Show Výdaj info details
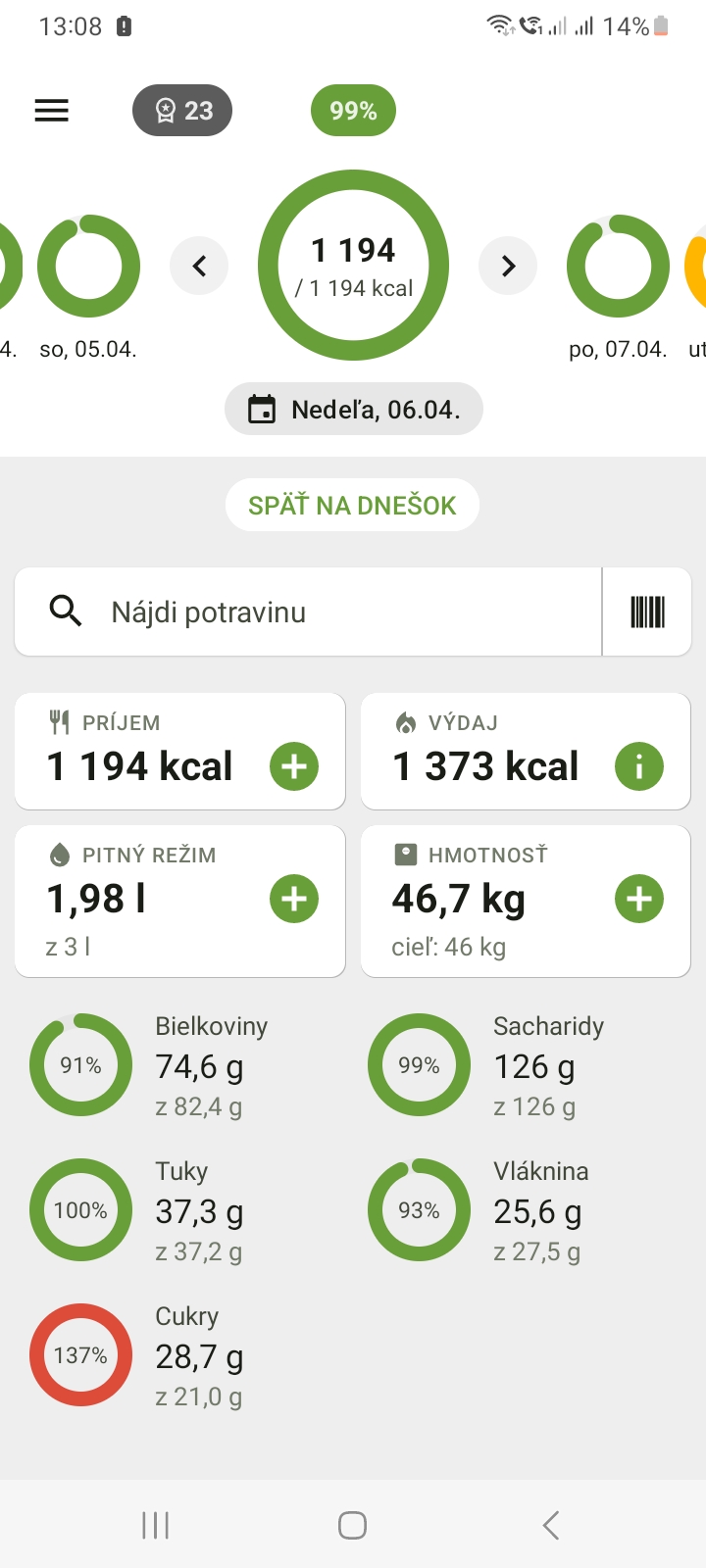 point(639,766)
